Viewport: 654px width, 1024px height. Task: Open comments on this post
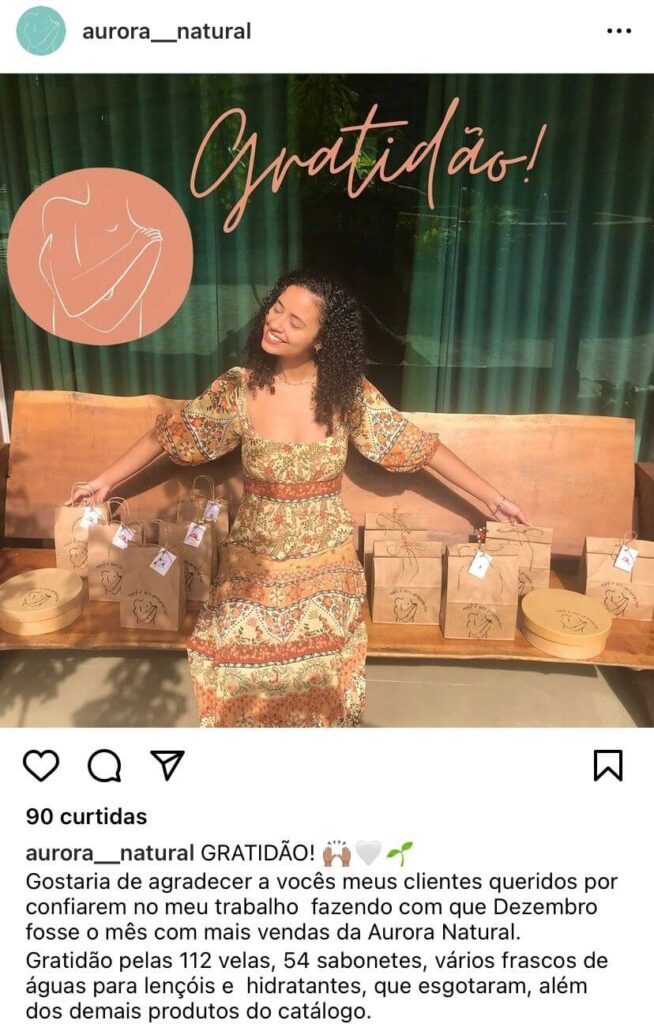point(104,765)
